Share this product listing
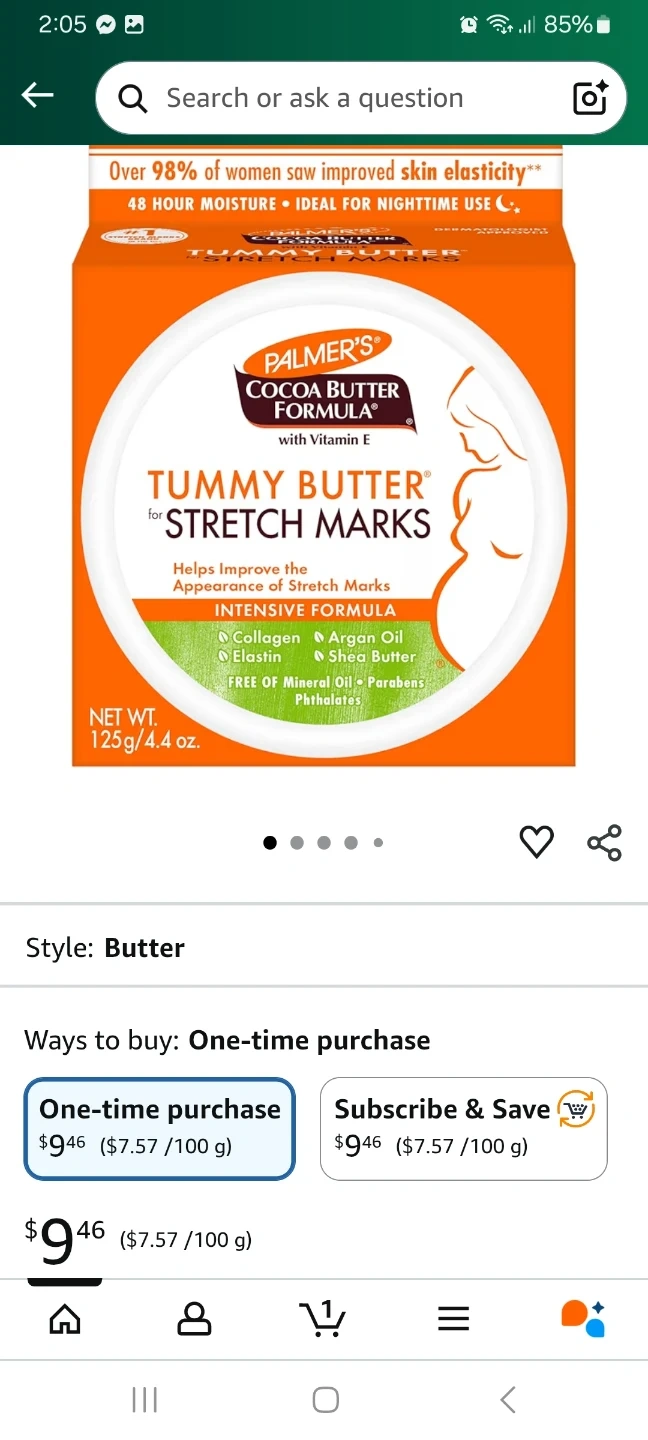Image resolution: width=648 pixels, height=1440 pixels. [x=604, y=842]
